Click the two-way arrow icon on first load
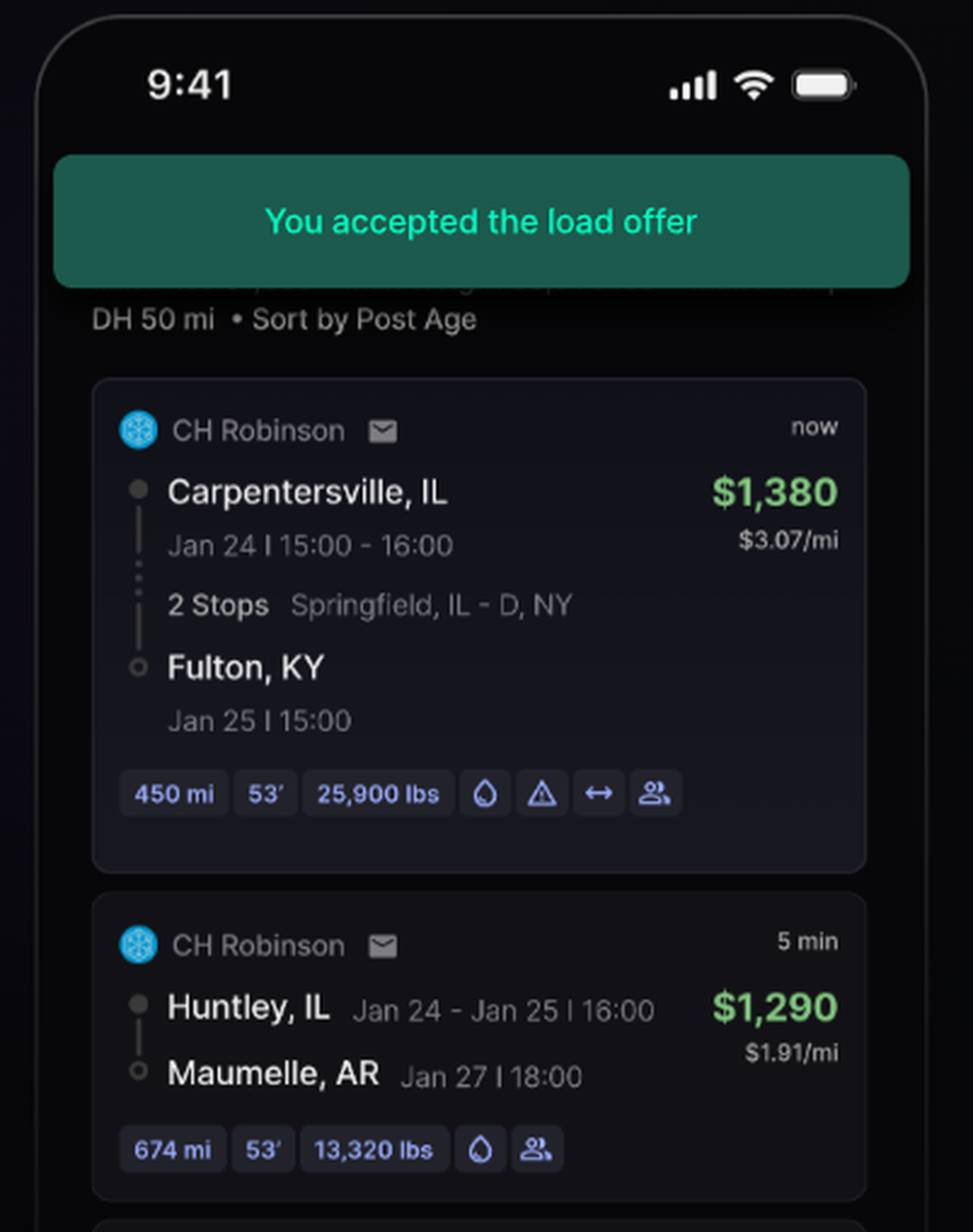 (598, 793)
